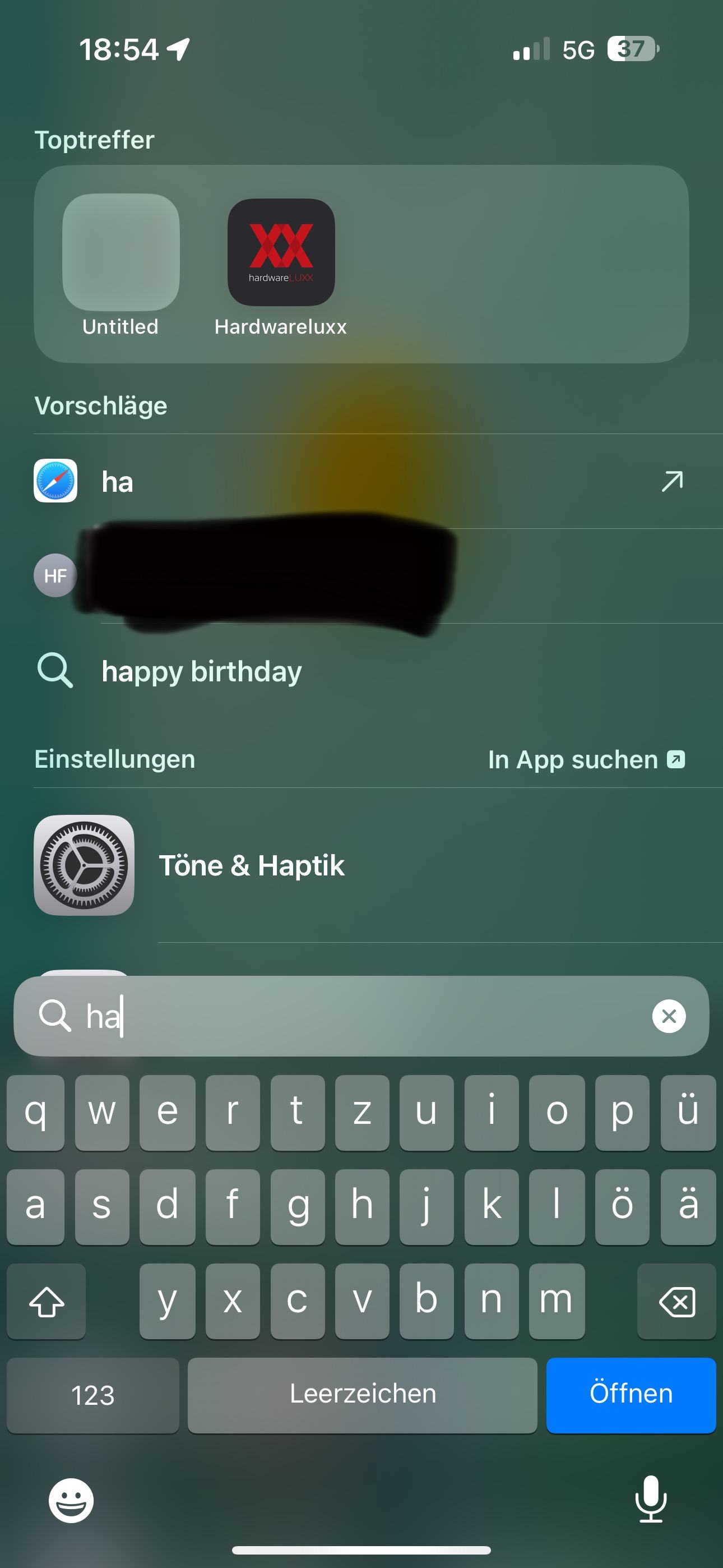Enable shift on the keyboard
This screenshot has width=723, height=1568.
click(47, 1301)
